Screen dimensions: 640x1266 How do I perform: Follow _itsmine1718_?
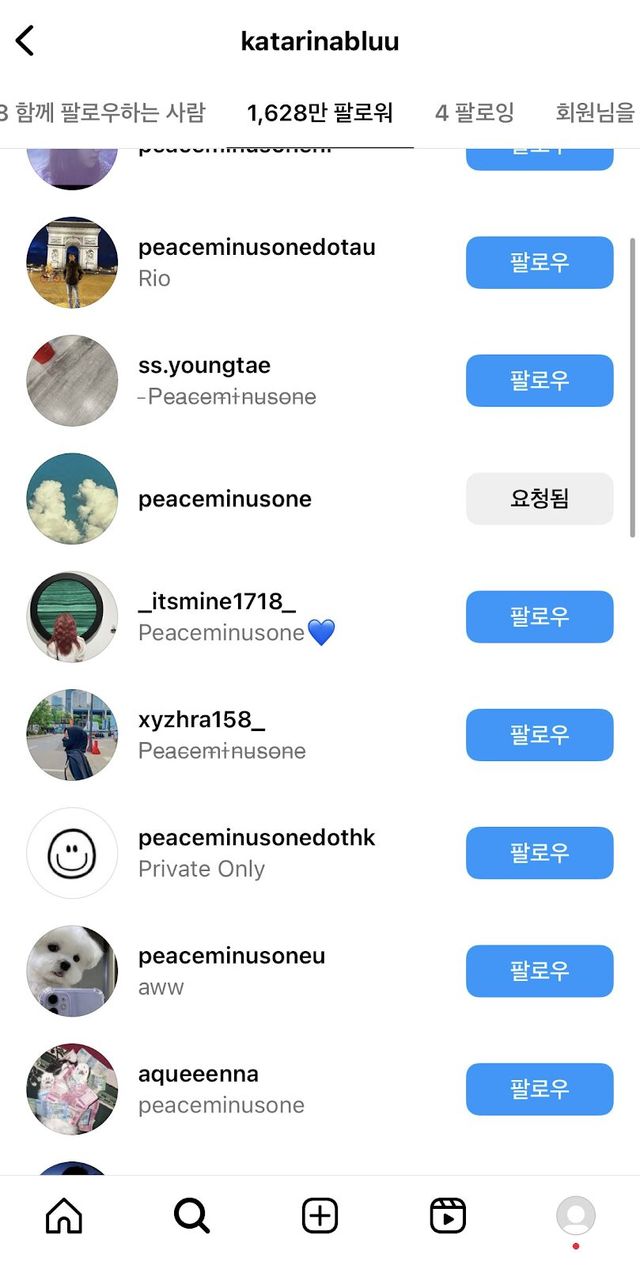[539, 617]
